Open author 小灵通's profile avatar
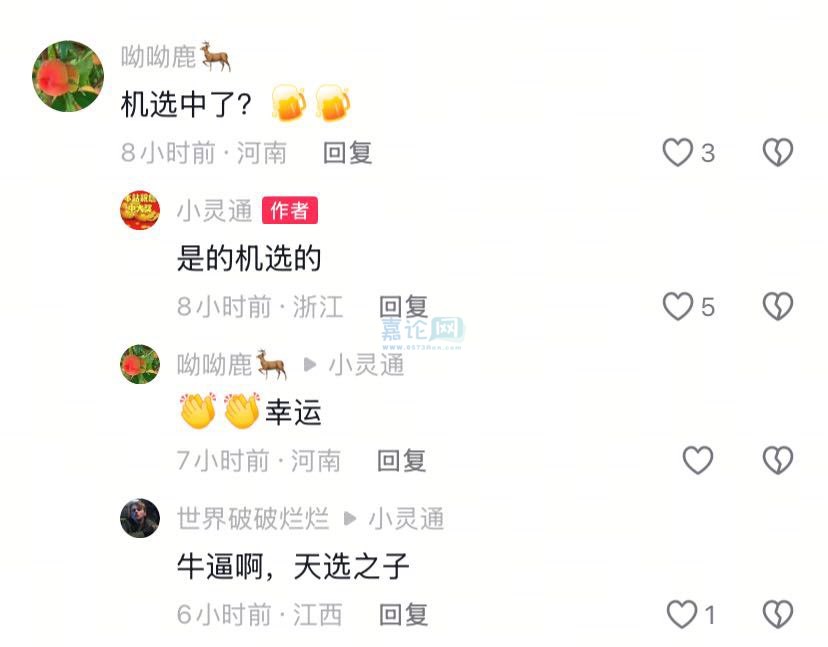 [x=140, y=210]
